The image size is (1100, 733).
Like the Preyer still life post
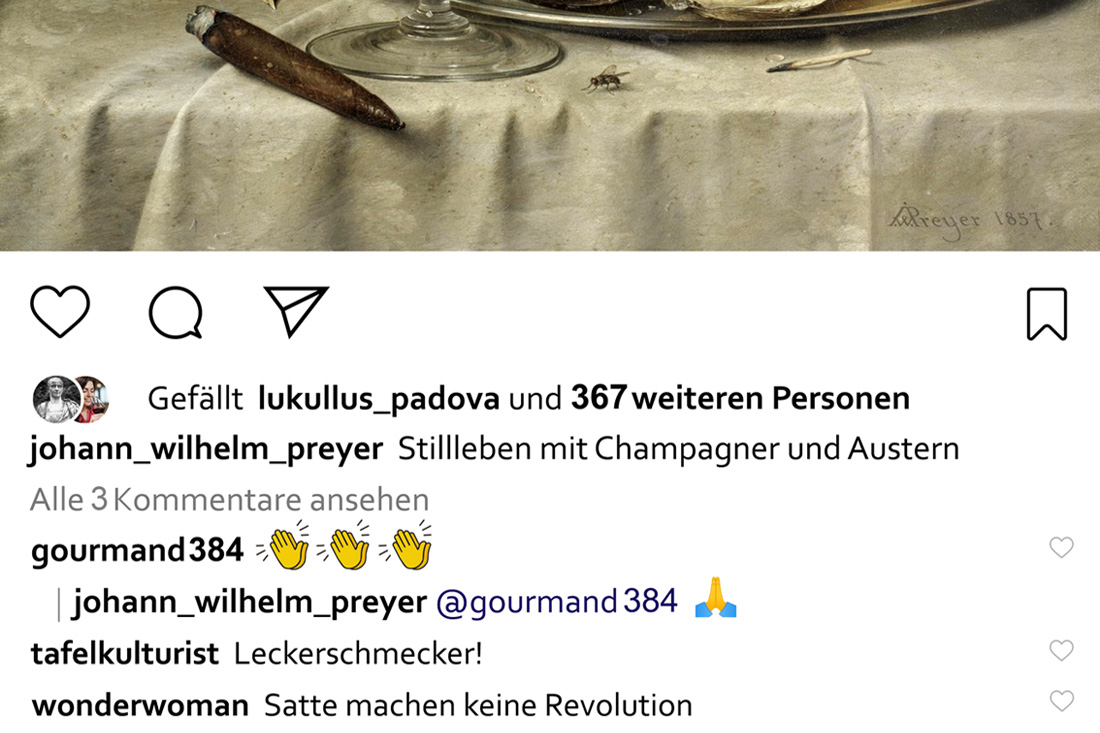(x=60, y=312)
